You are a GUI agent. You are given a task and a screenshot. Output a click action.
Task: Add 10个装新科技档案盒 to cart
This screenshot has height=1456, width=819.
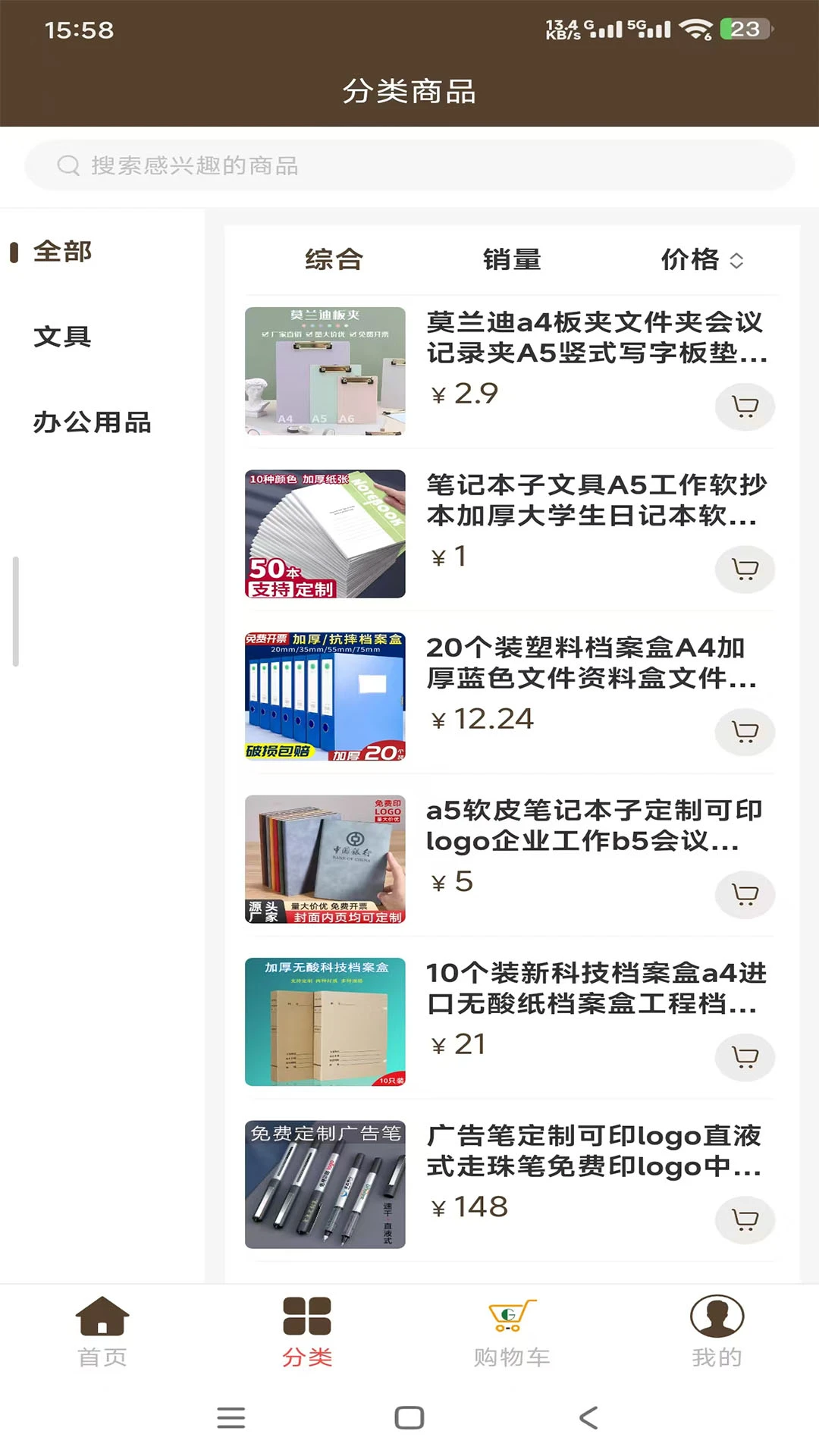[745, 1057]
